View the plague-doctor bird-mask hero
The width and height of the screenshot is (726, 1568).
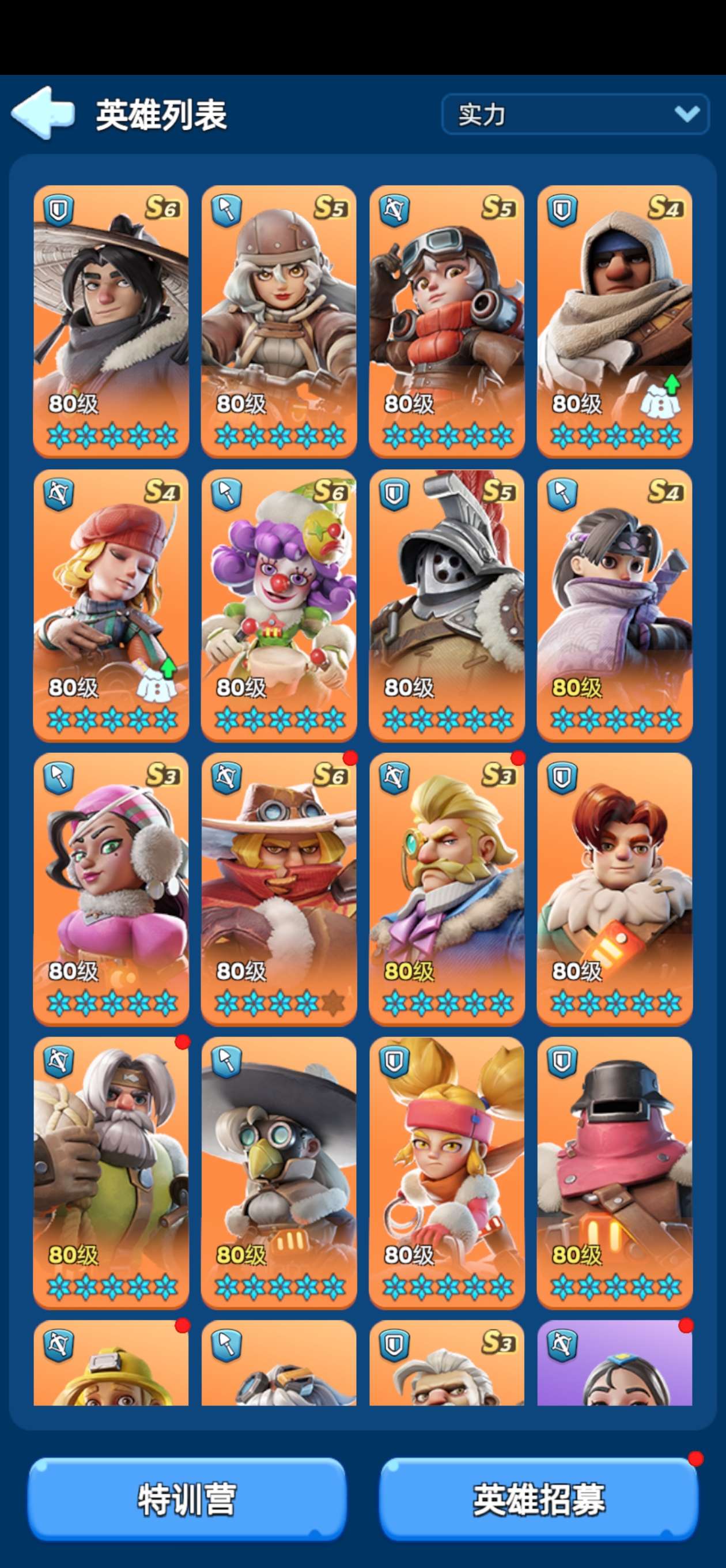click(279, 1173)
